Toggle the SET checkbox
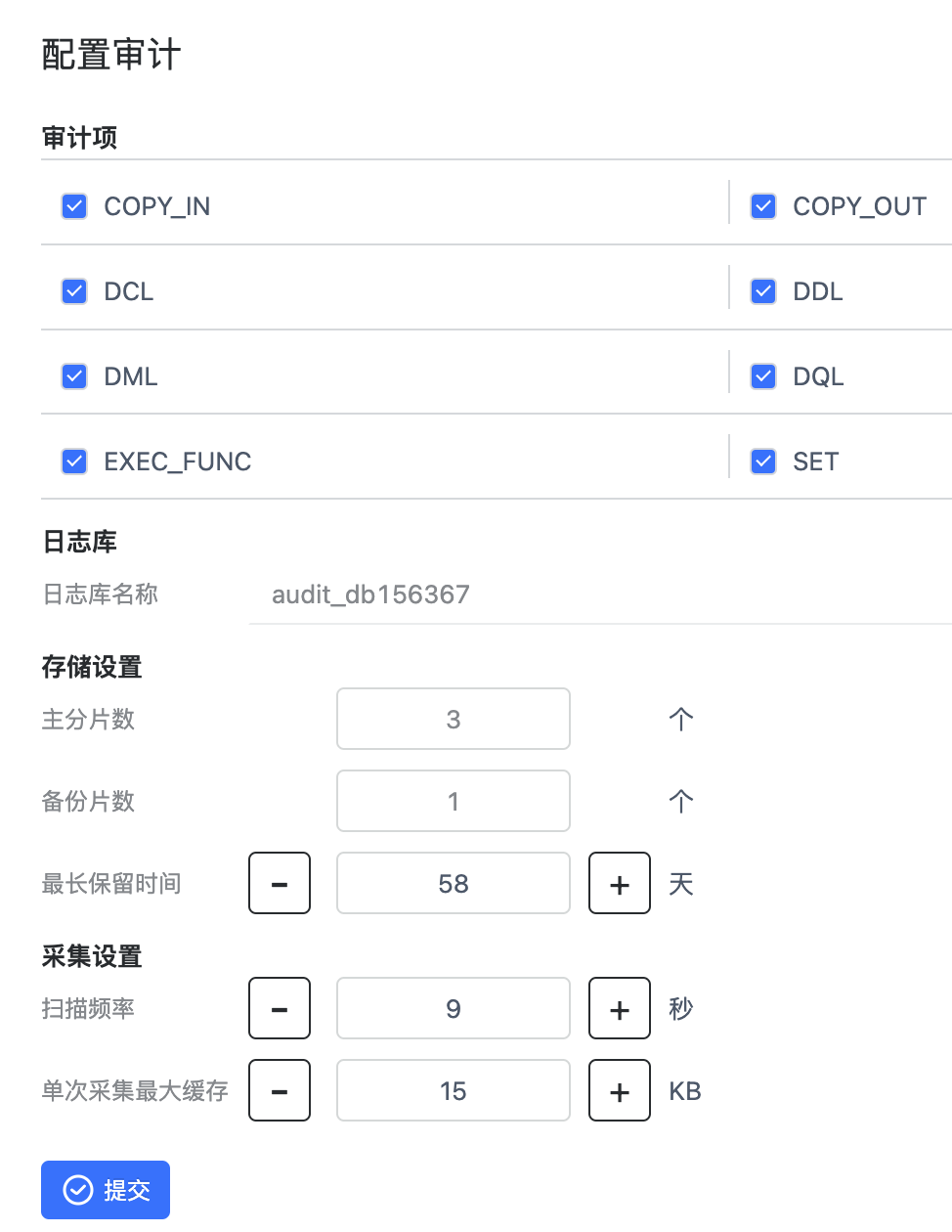The height and width of the screenshot is (1232, 952). click(x=763, y=462)
